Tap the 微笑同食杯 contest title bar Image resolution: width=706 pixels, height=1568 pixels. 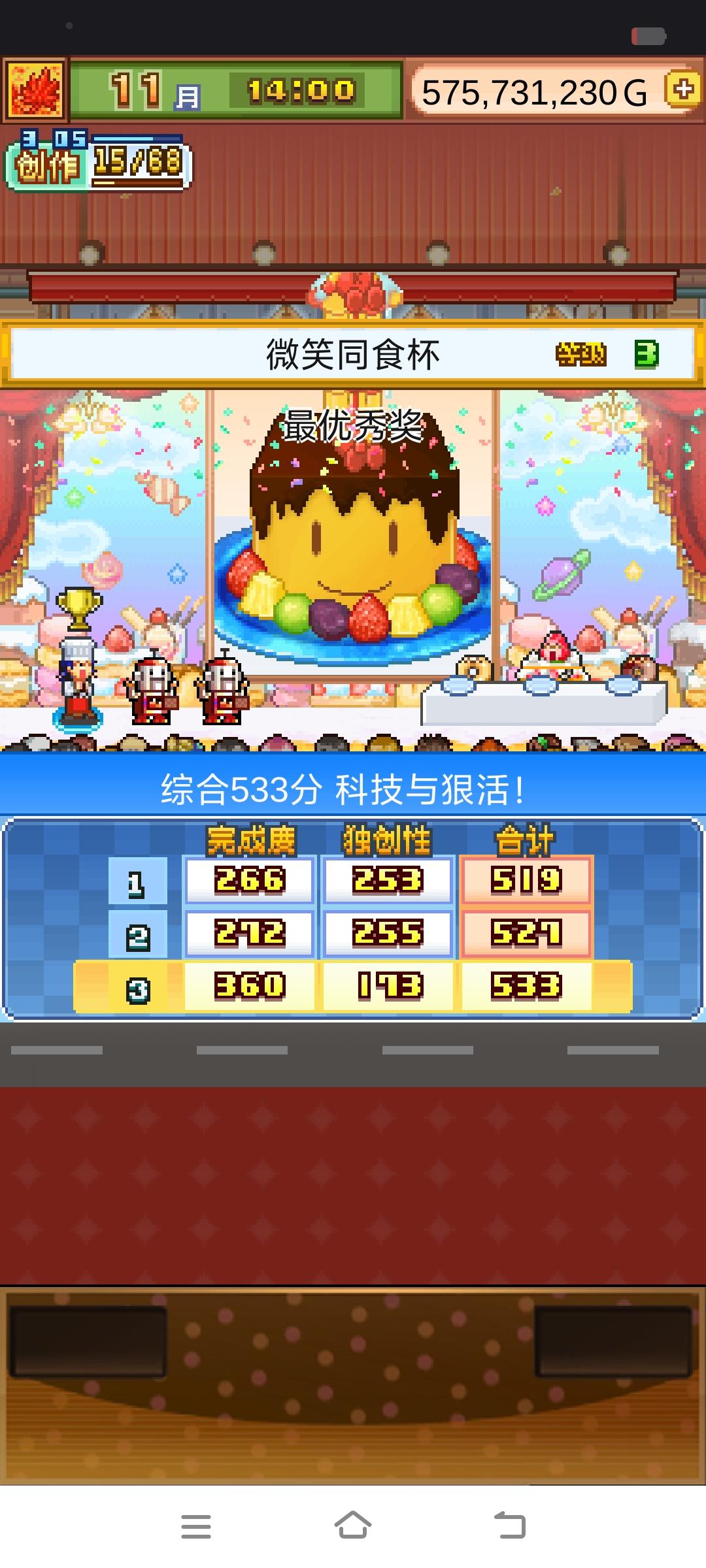(x=353, y=353)
